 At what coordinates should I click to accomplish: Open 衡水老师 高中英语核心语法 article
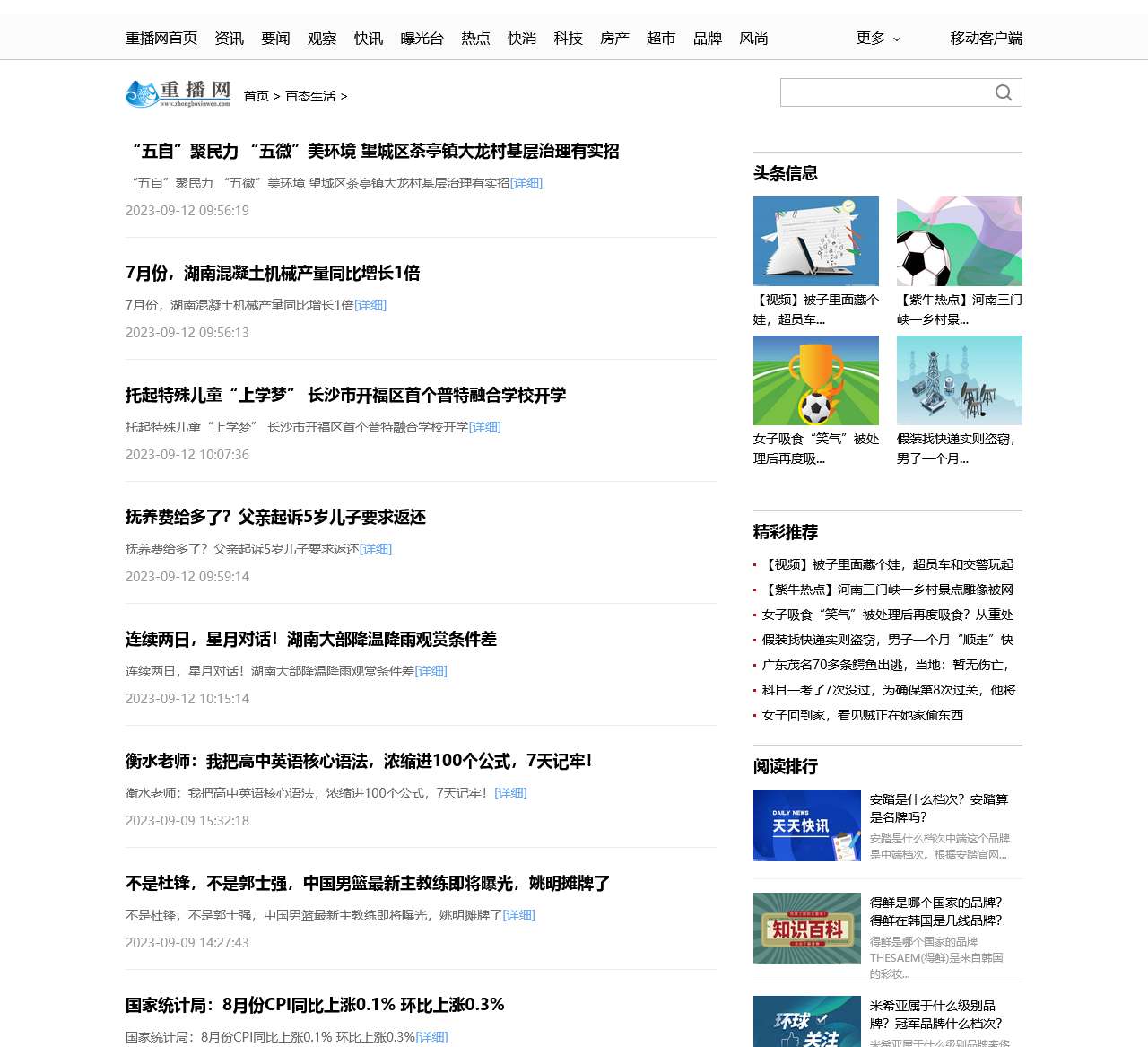[x=359, y=761]
